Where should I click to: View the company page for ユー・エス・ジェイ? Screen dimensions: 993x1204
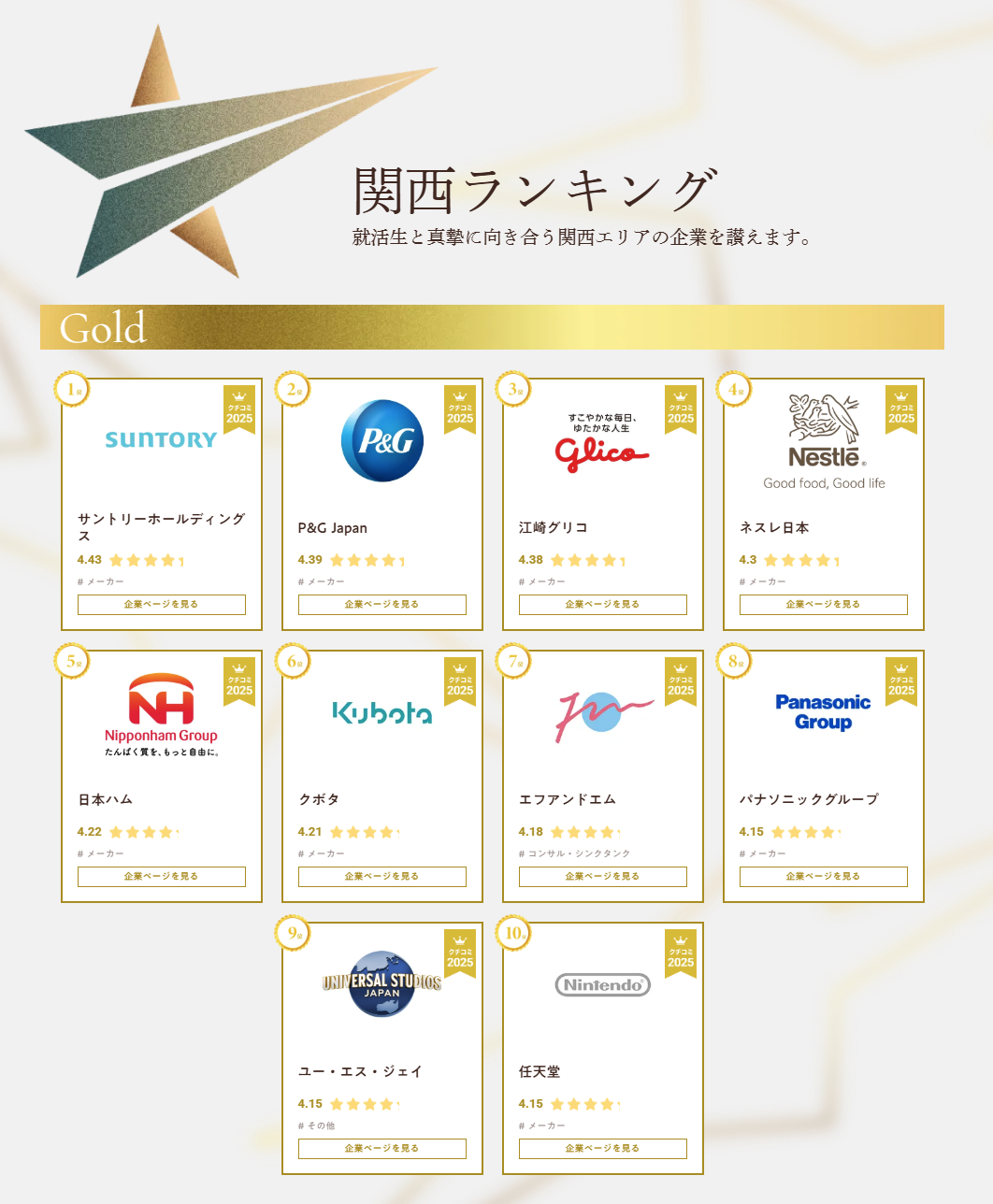tap(381, 1149)
